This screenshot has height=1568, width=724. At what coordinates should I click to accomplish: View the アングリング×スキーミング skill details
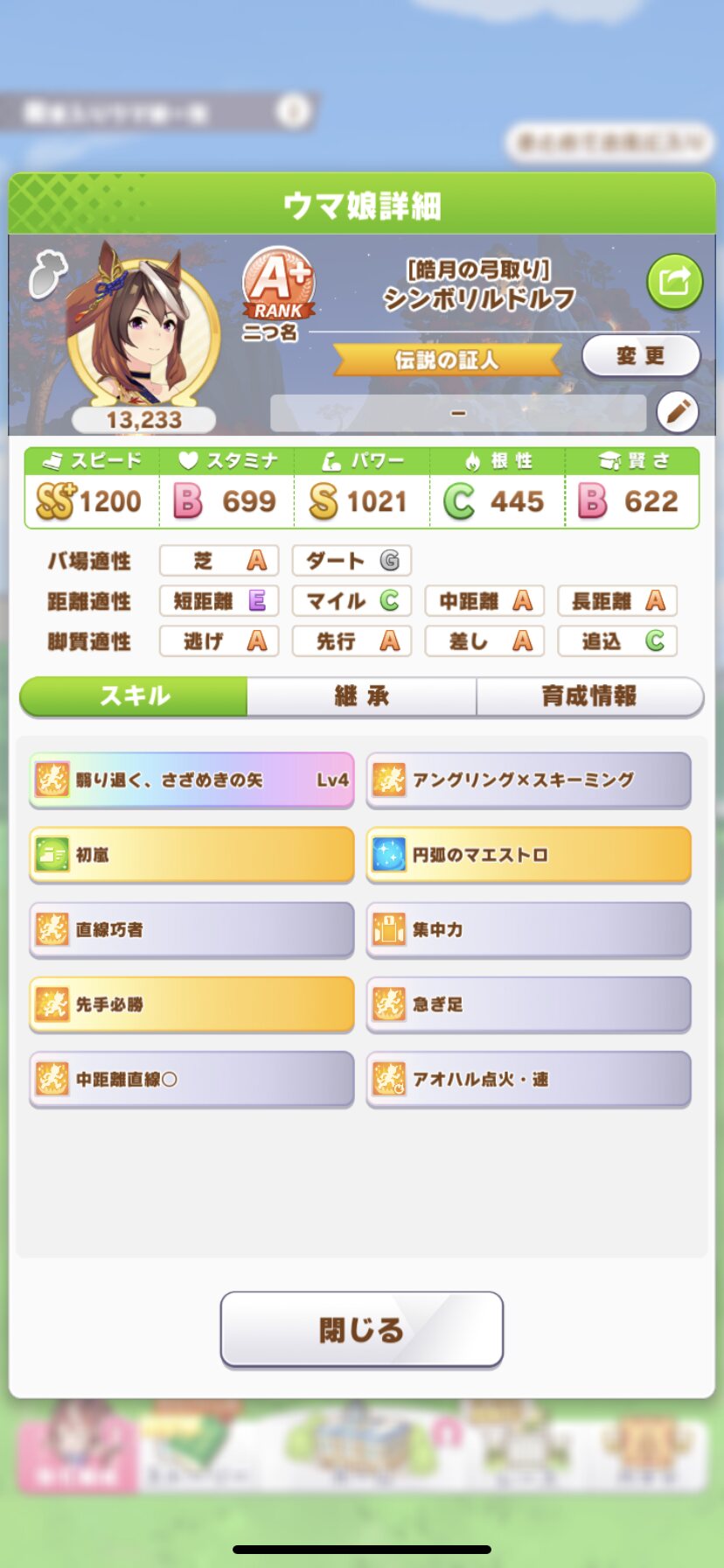click(x=528, y=780)
